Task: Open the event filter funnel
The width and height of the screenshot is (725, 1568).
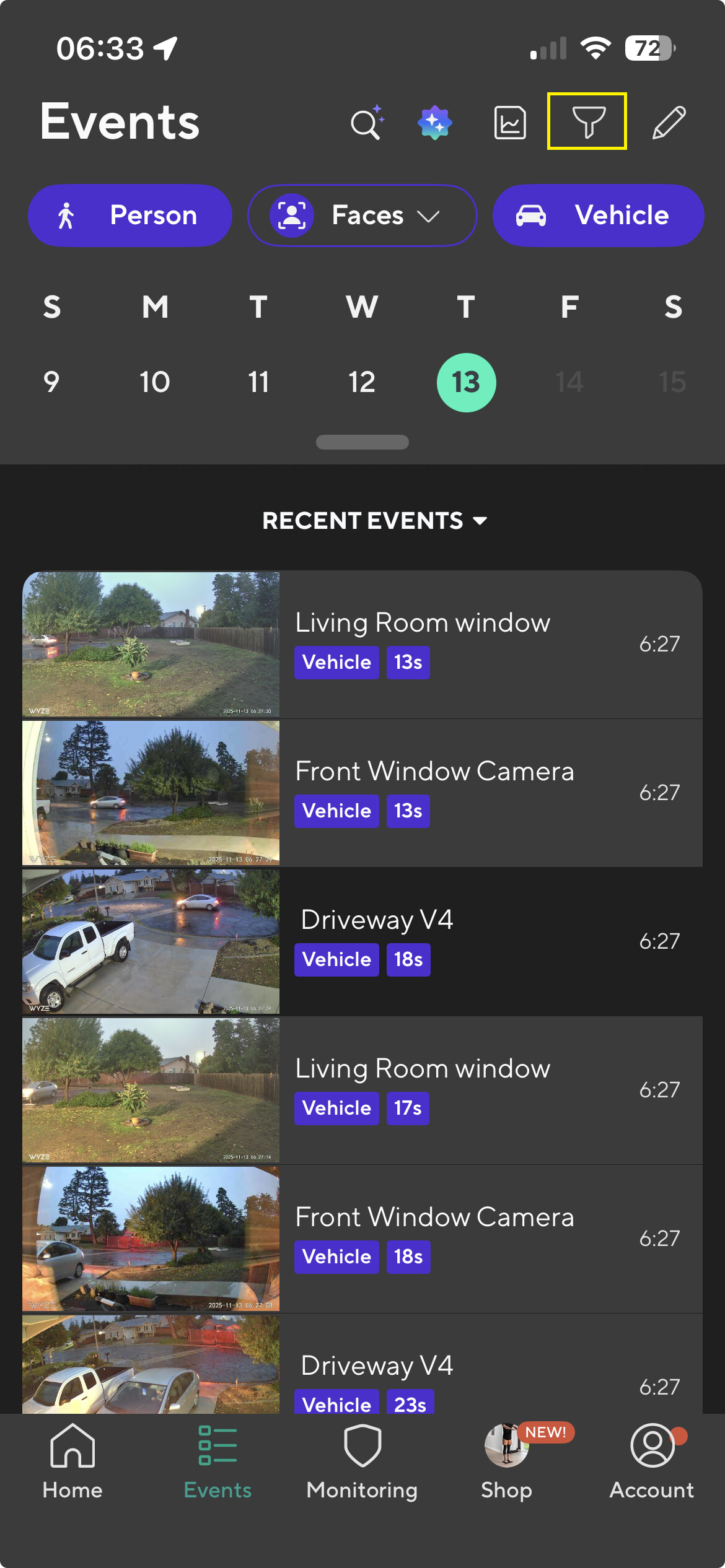Action: pos(587,121)
